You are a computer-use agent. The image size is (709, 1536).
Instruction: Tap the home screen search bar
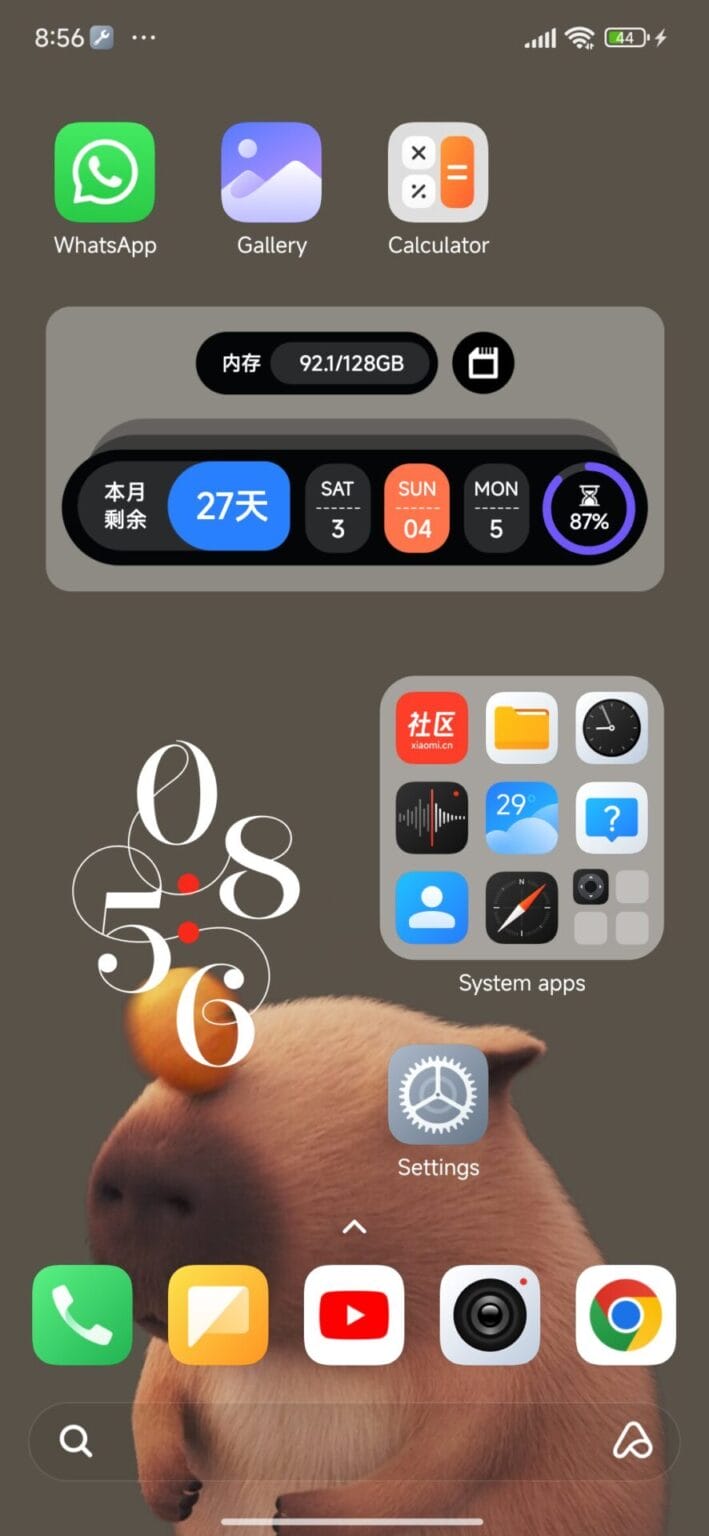tap(354, 1441)
